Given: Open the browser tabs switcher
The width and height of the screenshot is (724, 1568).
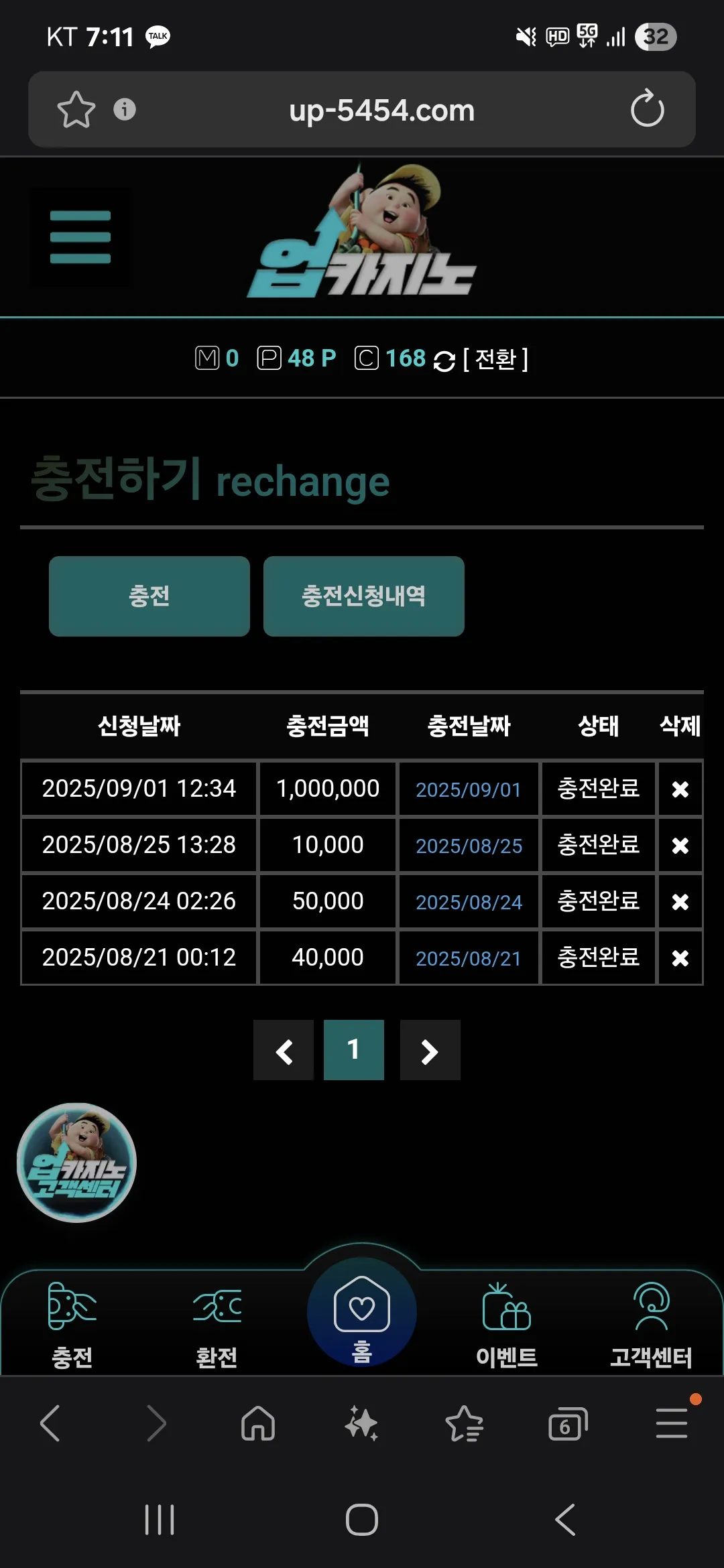Looking at the screenshot, I should 568,1423.
